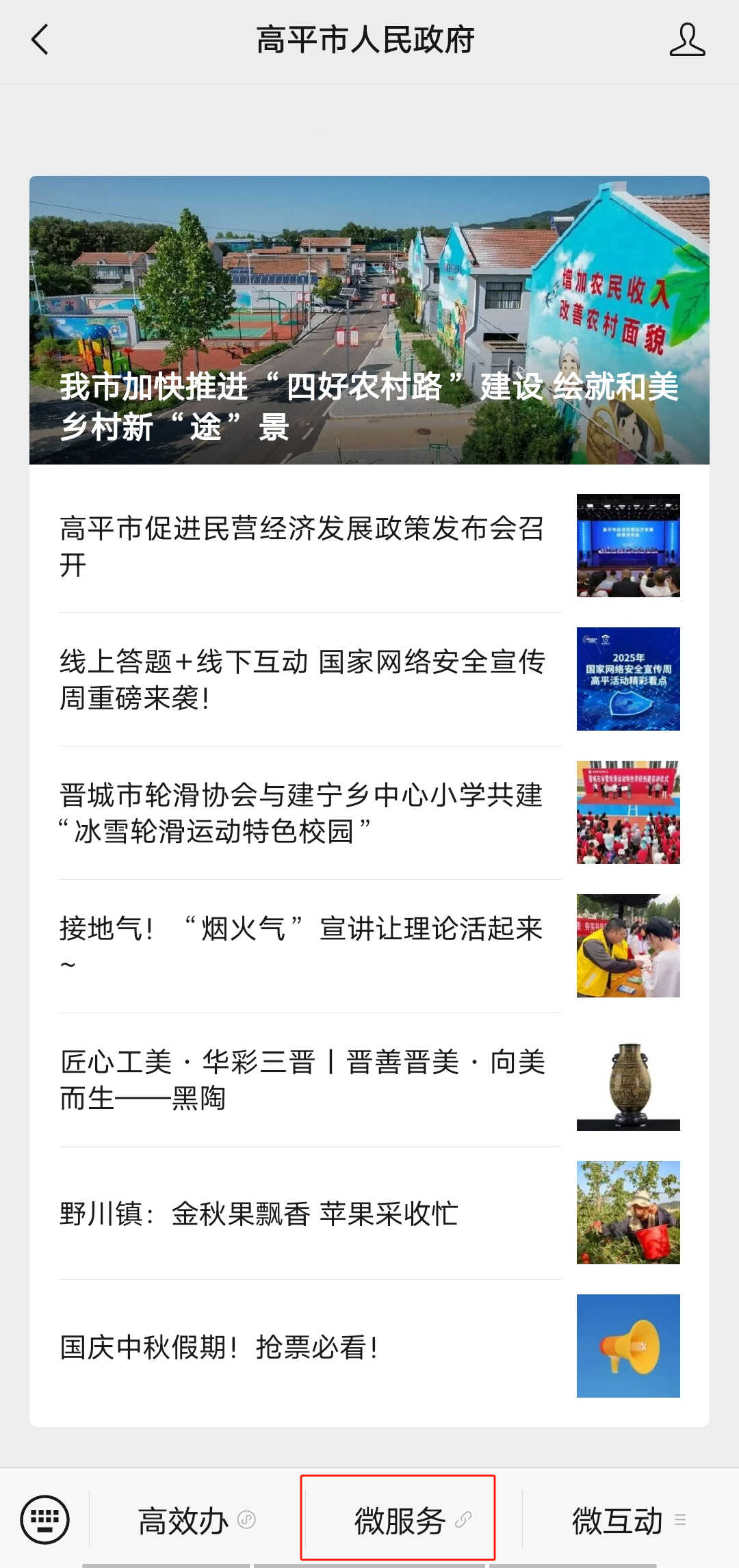Select the 微服务 menu
739x1568 pixels.
[x=398, y=1520]
